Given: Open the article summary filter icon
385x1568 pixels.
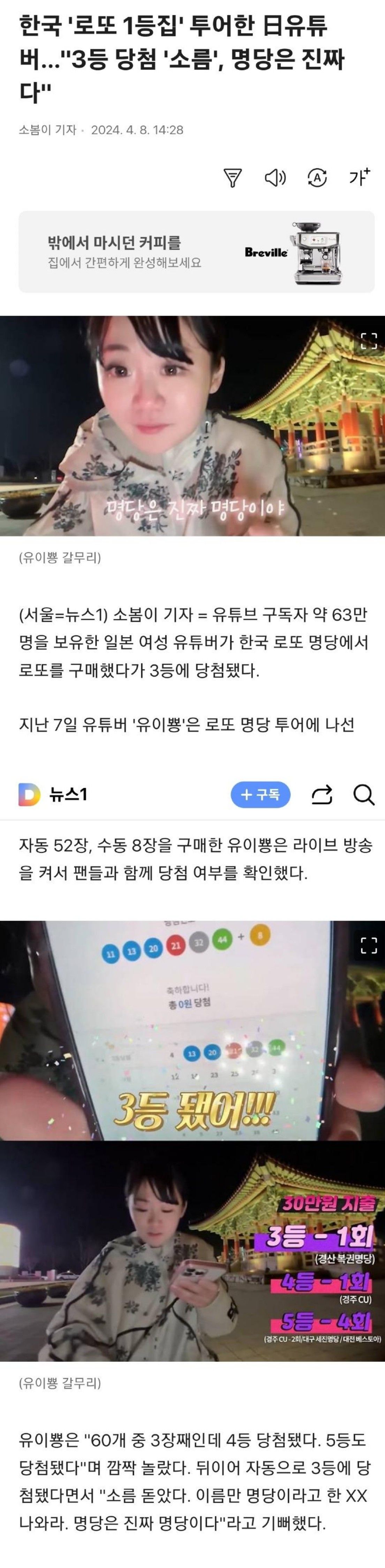Looking at the screenshot, I should (233, 178).
